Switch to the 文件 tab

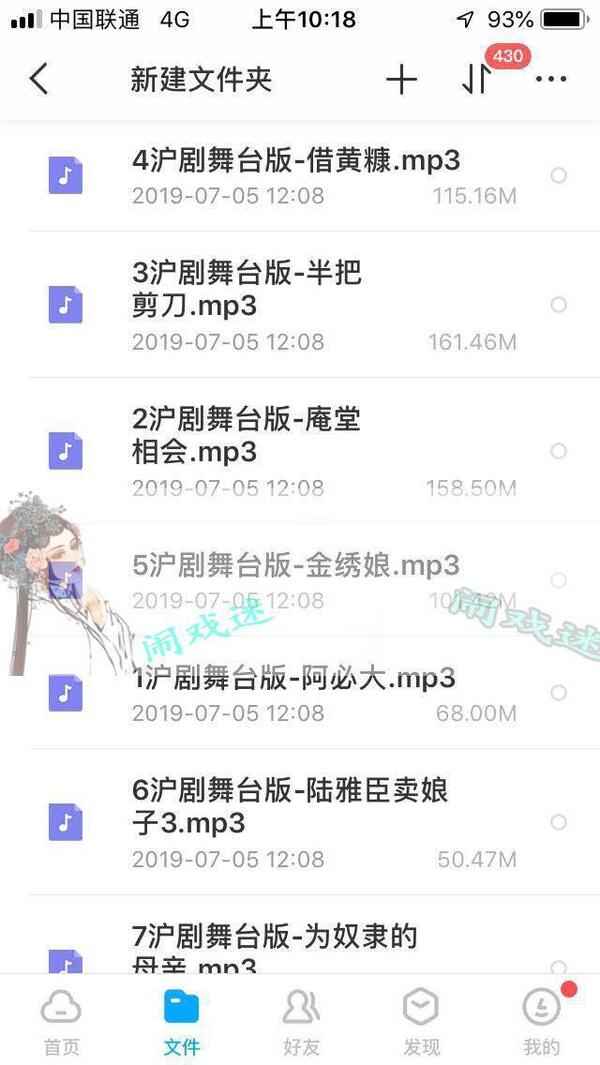tap(181, 1020)
